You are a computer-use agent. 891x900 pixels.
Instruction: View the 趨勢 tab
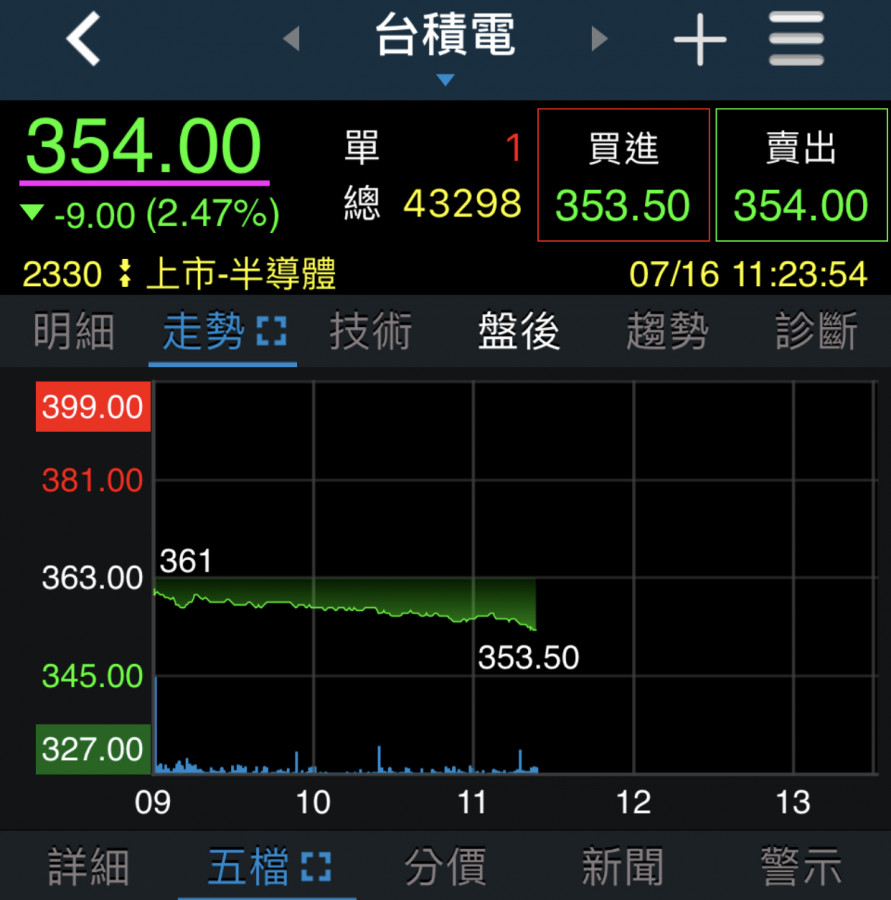(x=667, y=332)
